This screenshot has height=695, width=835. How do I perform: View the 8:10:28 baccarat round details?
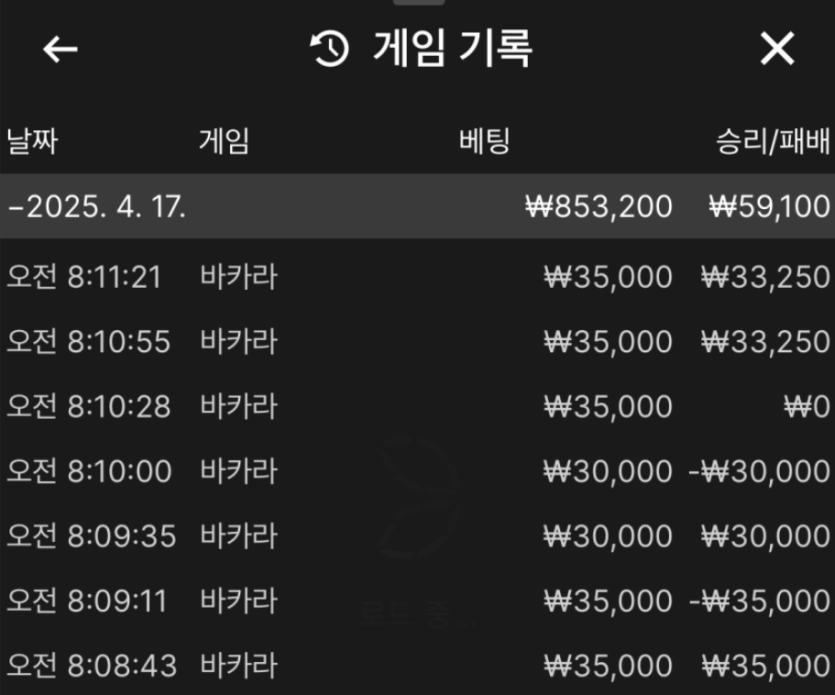(x=417, y=407)
